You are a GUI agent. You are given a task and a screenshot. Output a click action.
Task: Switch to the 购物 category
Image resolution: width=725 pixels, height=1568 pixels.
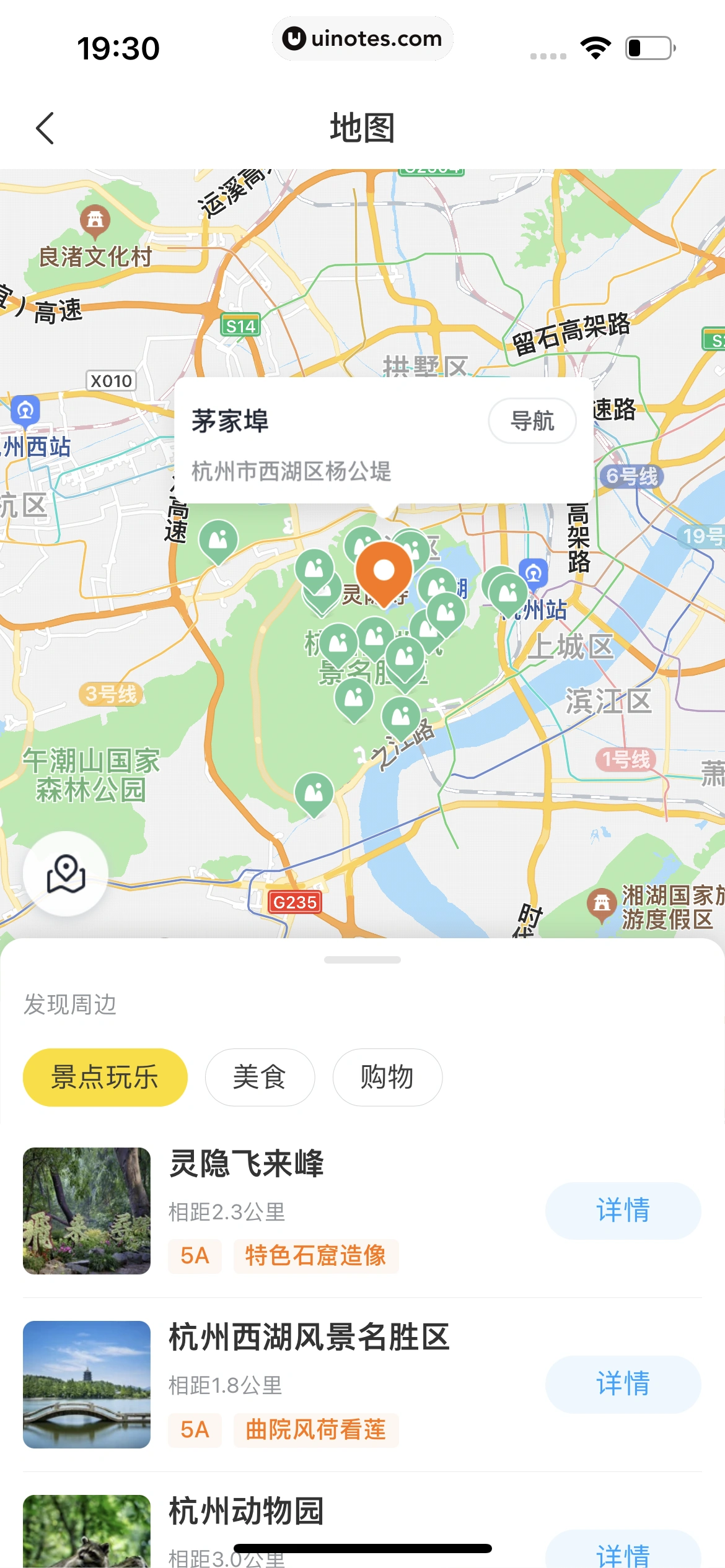pyautogui.click(x=387, y=1077)
